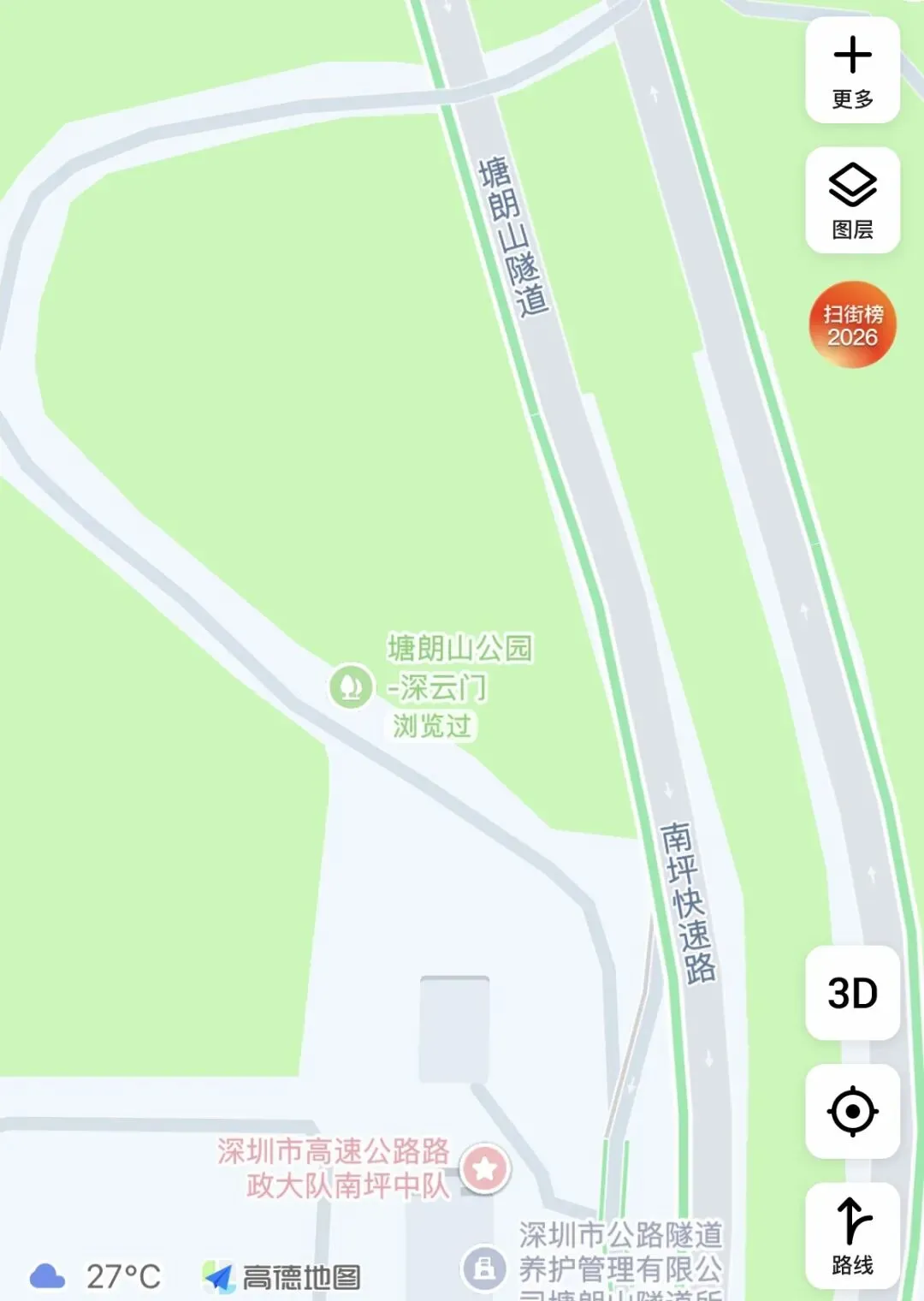Open the 27°C weather widget
924x1301 pixels.
tap(96, 1276)
